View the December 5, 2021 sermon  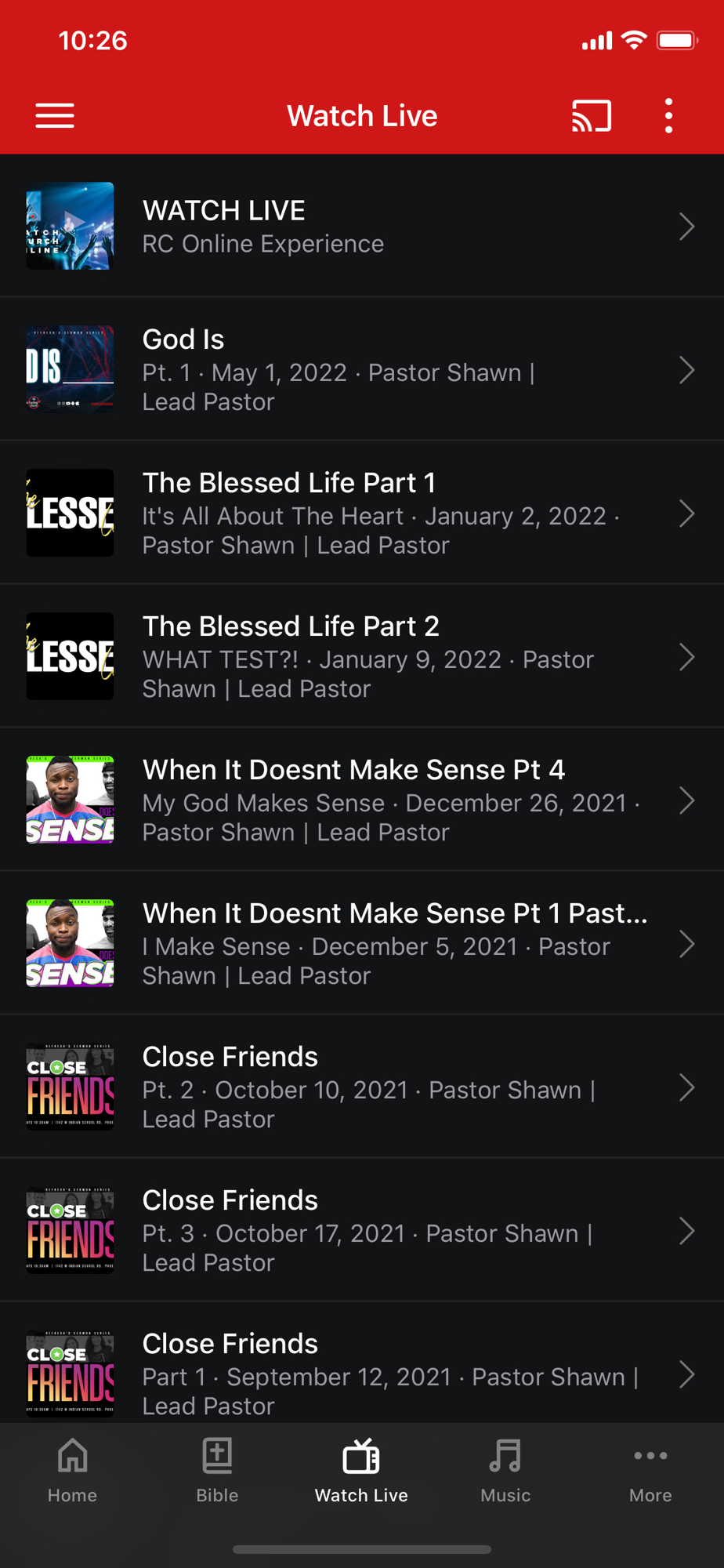click(x=360, y=944)
